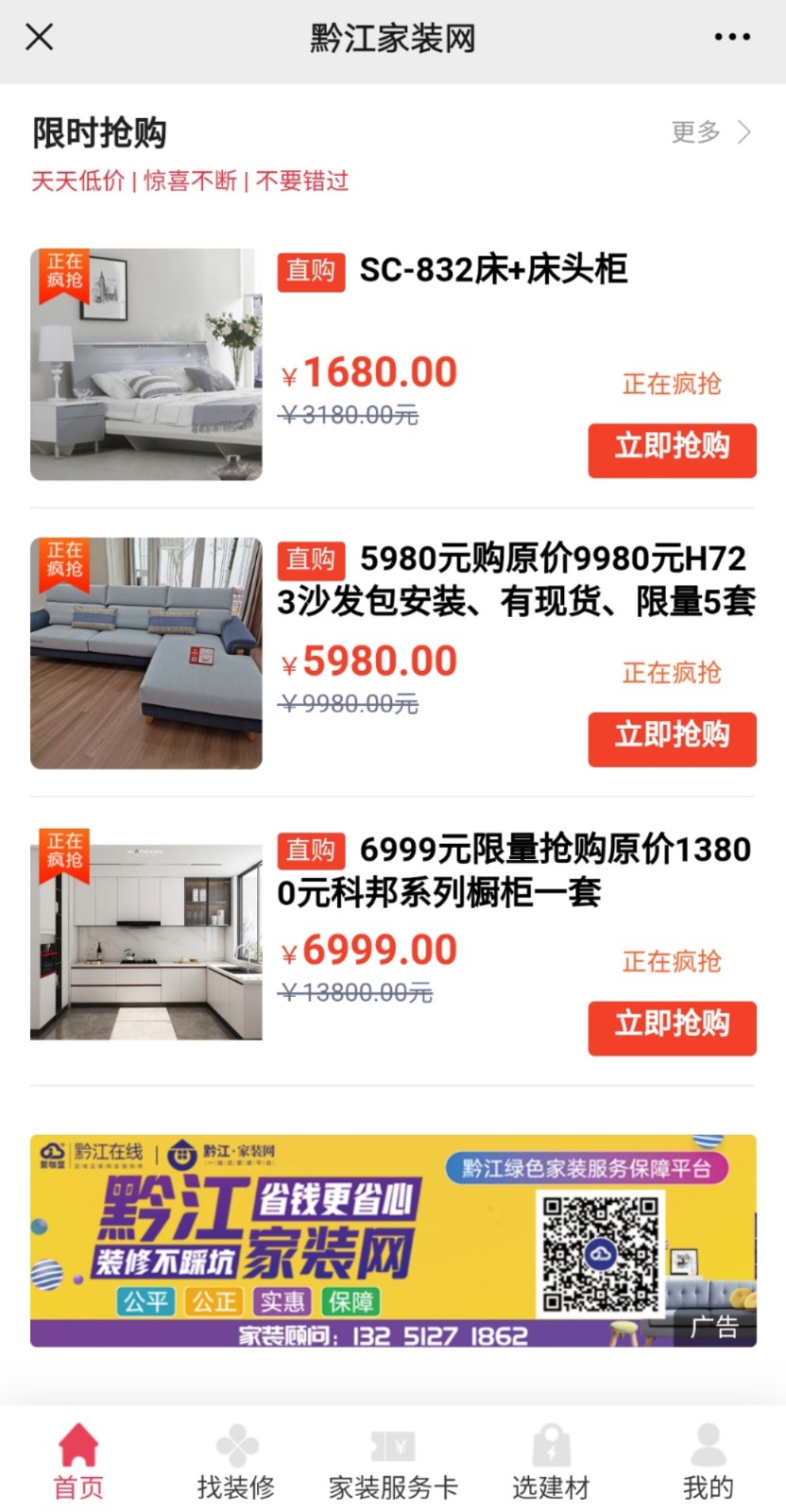Open the SC-832床+床头柜 product image
The height and width of the screenshot is (1512, 786).
click(x=146, y=364)
